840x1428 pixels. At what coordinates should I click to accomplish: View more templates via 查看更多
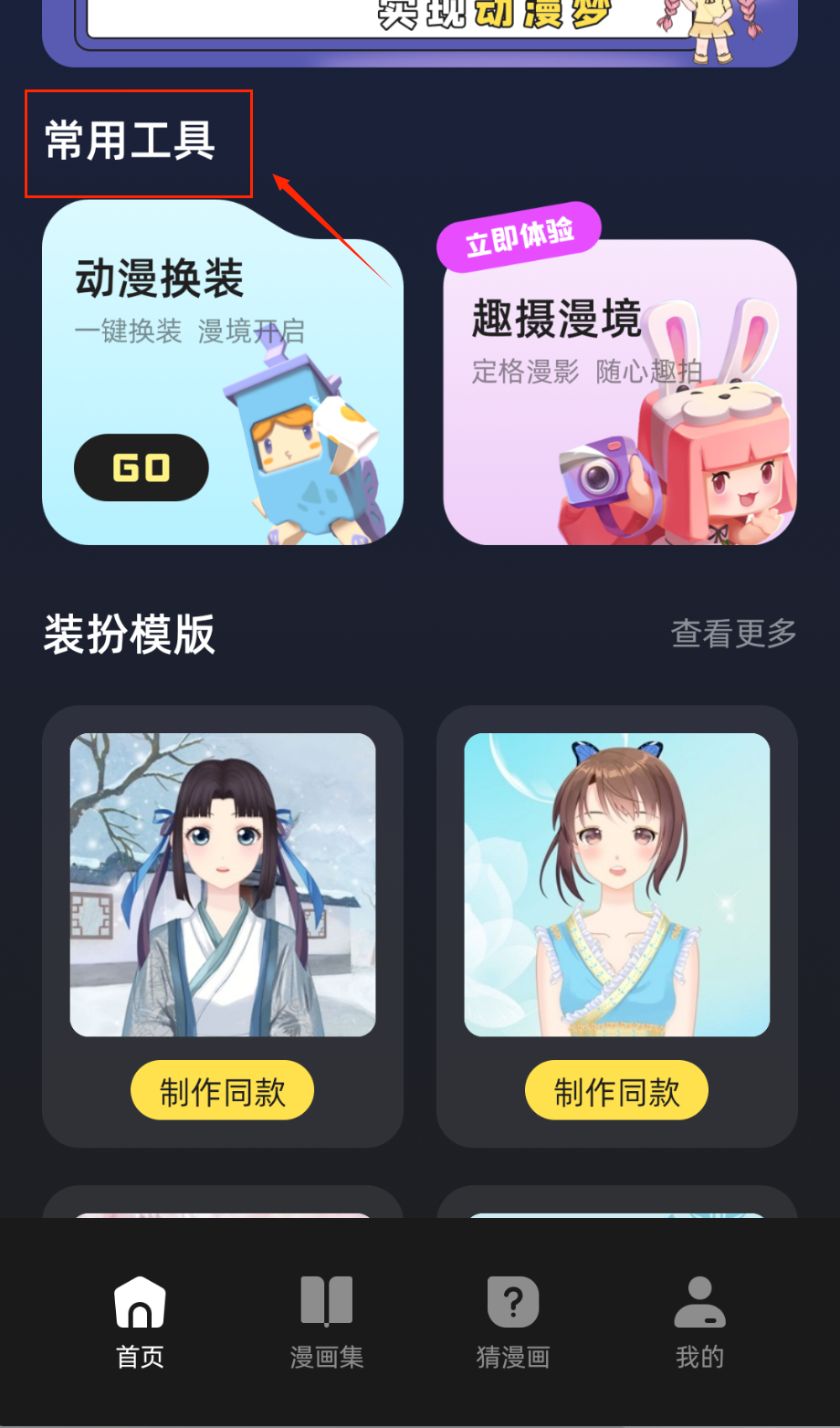coord(733,633)
